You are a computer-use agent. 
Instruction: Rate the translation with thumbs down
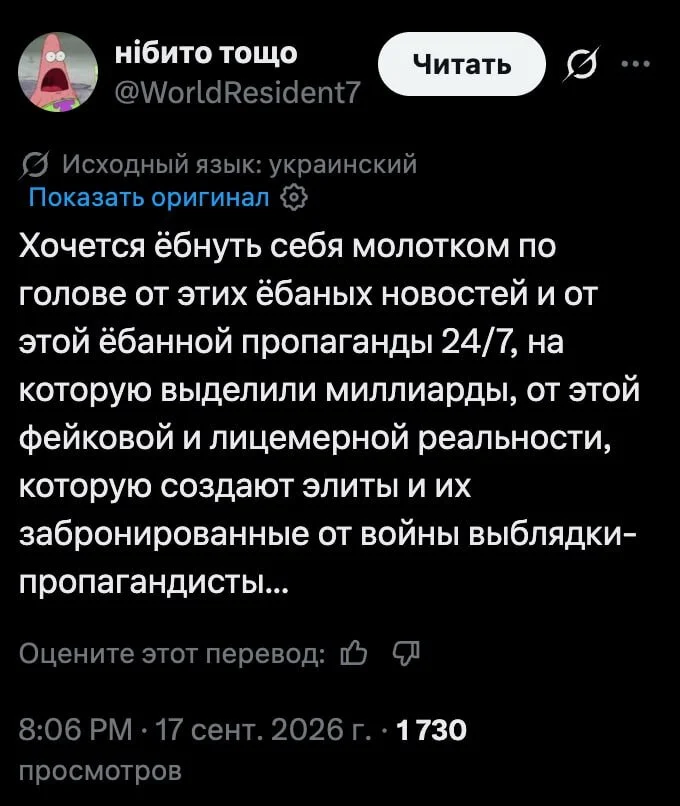coord(407,654)
